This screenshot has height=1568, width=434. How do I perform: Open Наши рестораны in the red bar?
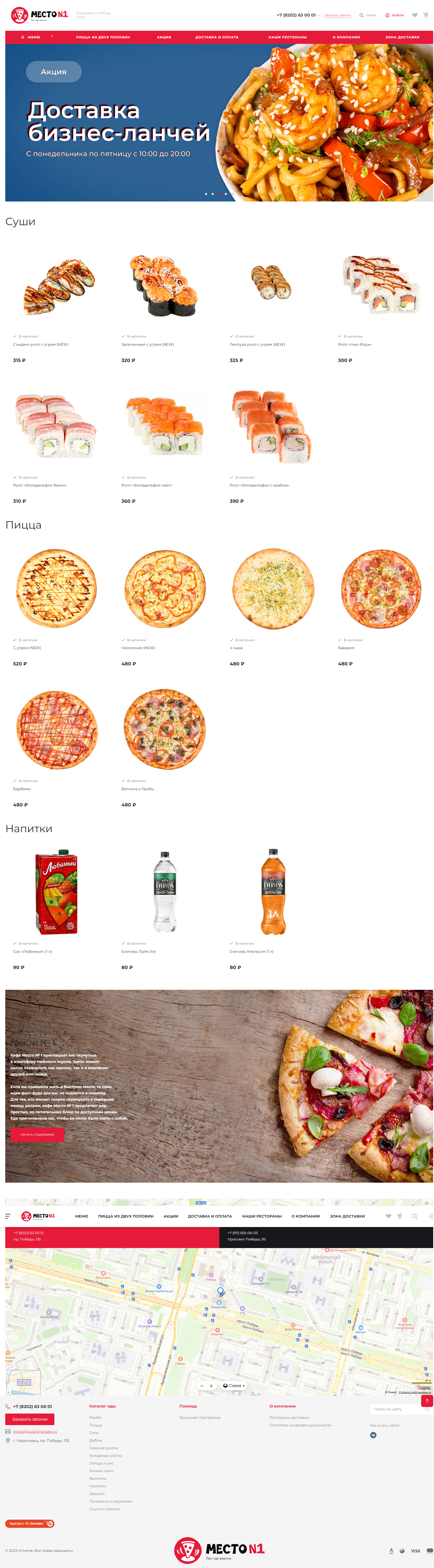click(x=287, y=37)
